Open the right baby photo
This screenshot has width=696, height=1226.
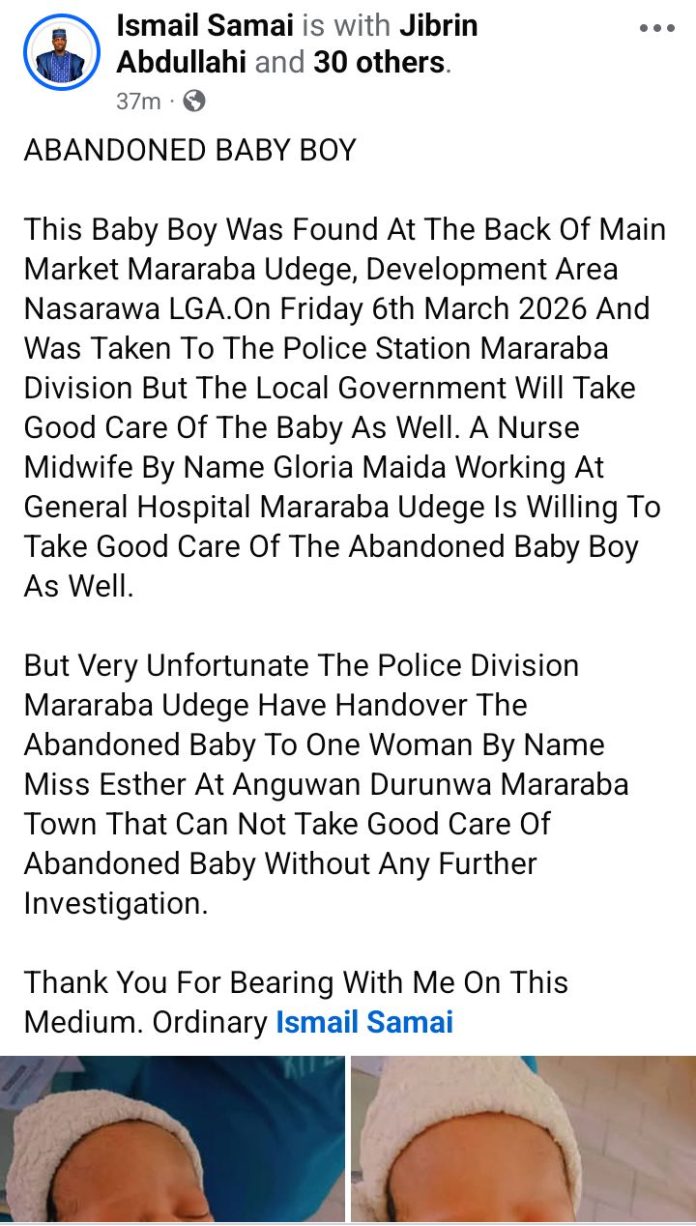tap(523, 1140)
